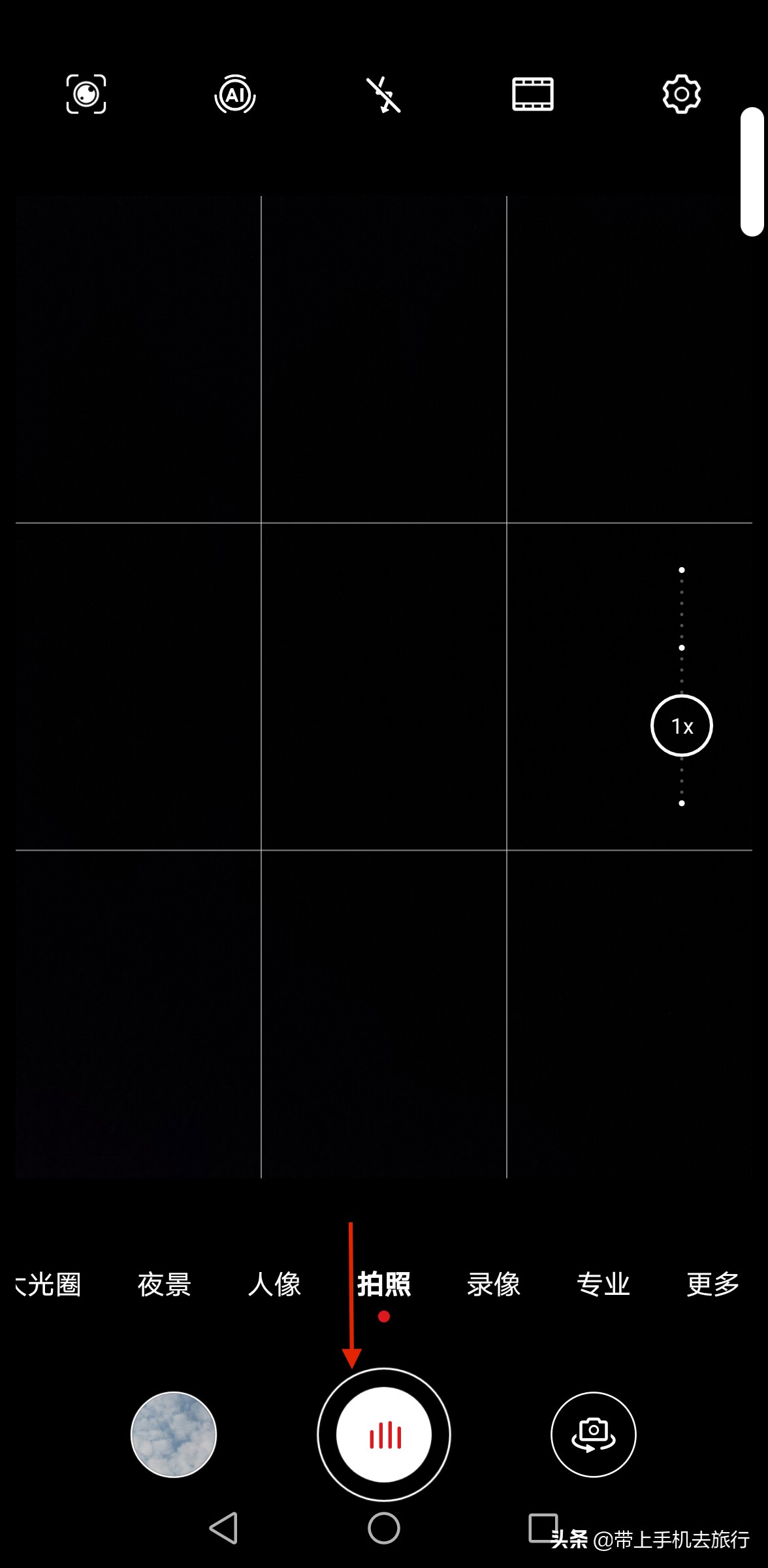Open camera settings gear
This screenshot has width=768, height=1568.
point(681,94)
